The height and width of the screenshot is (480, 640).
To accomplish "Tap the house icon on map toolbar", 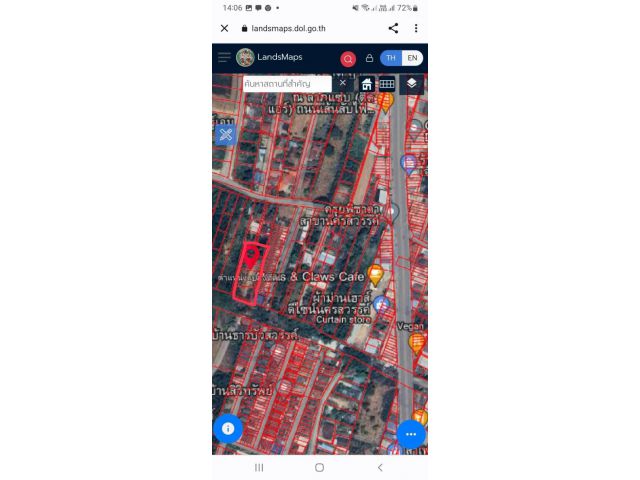I will [x=367, y=84].
